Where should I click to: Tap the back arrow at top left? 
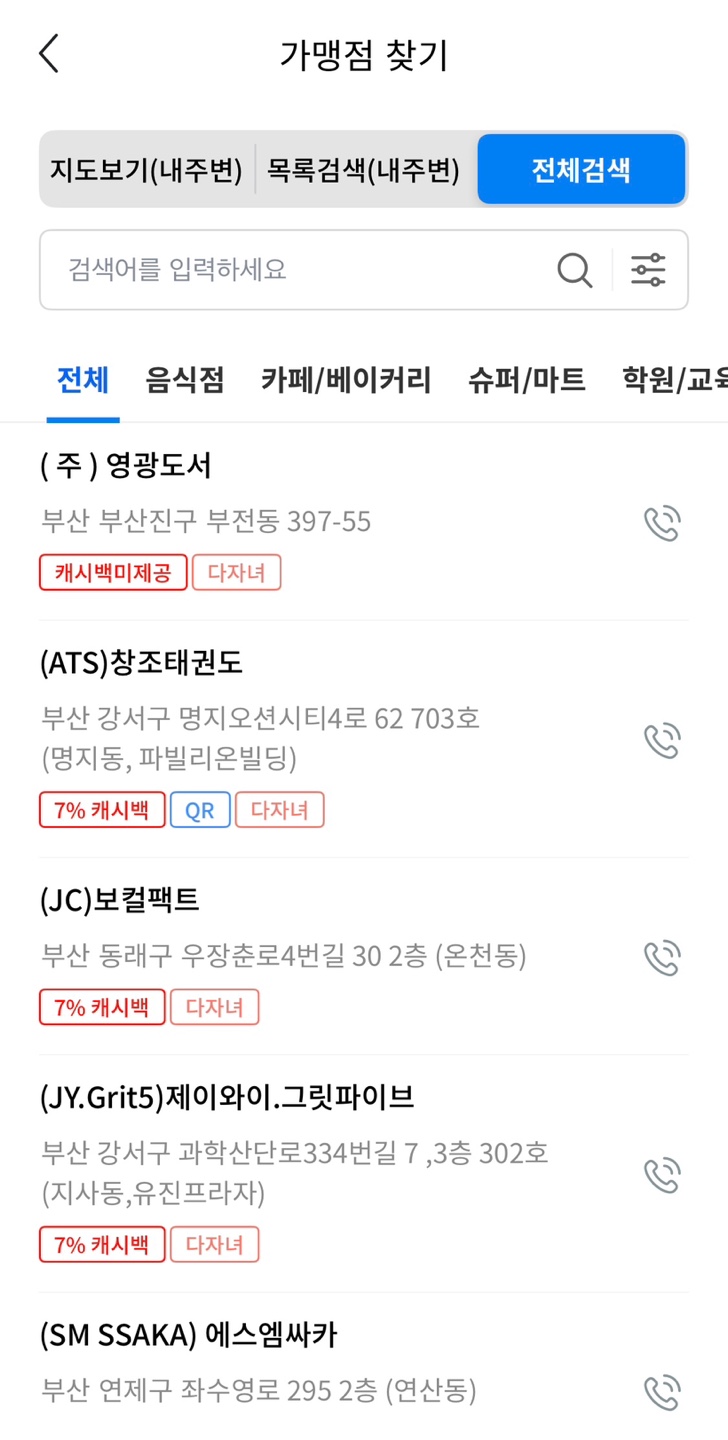[48, 54]
